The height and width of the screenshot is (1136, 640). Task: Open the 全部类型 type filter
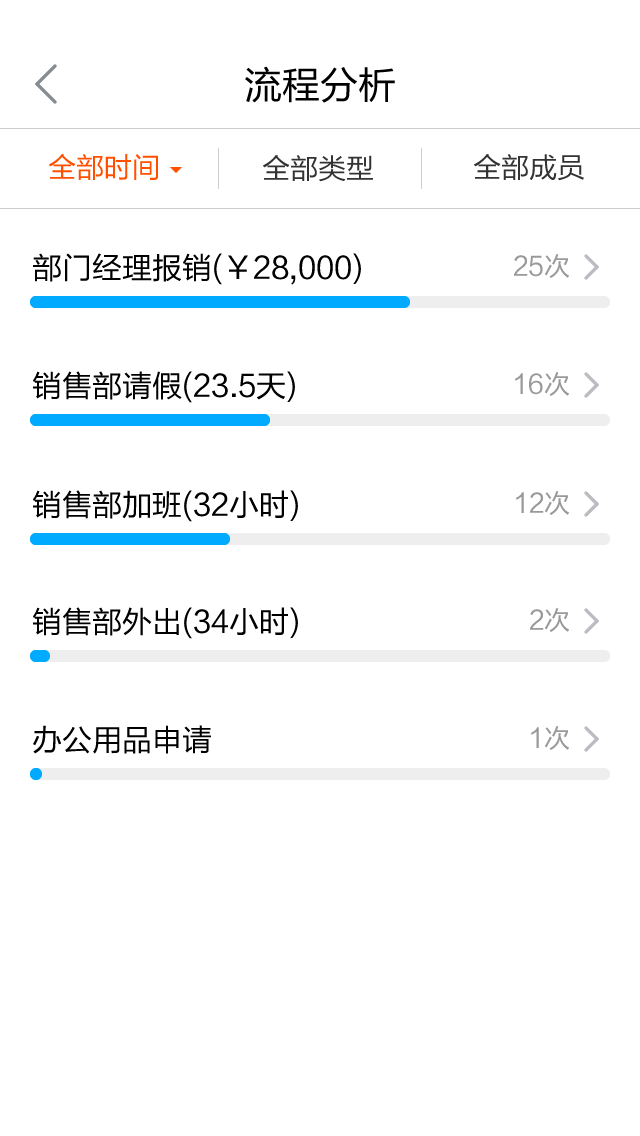(x=318, y=168)
